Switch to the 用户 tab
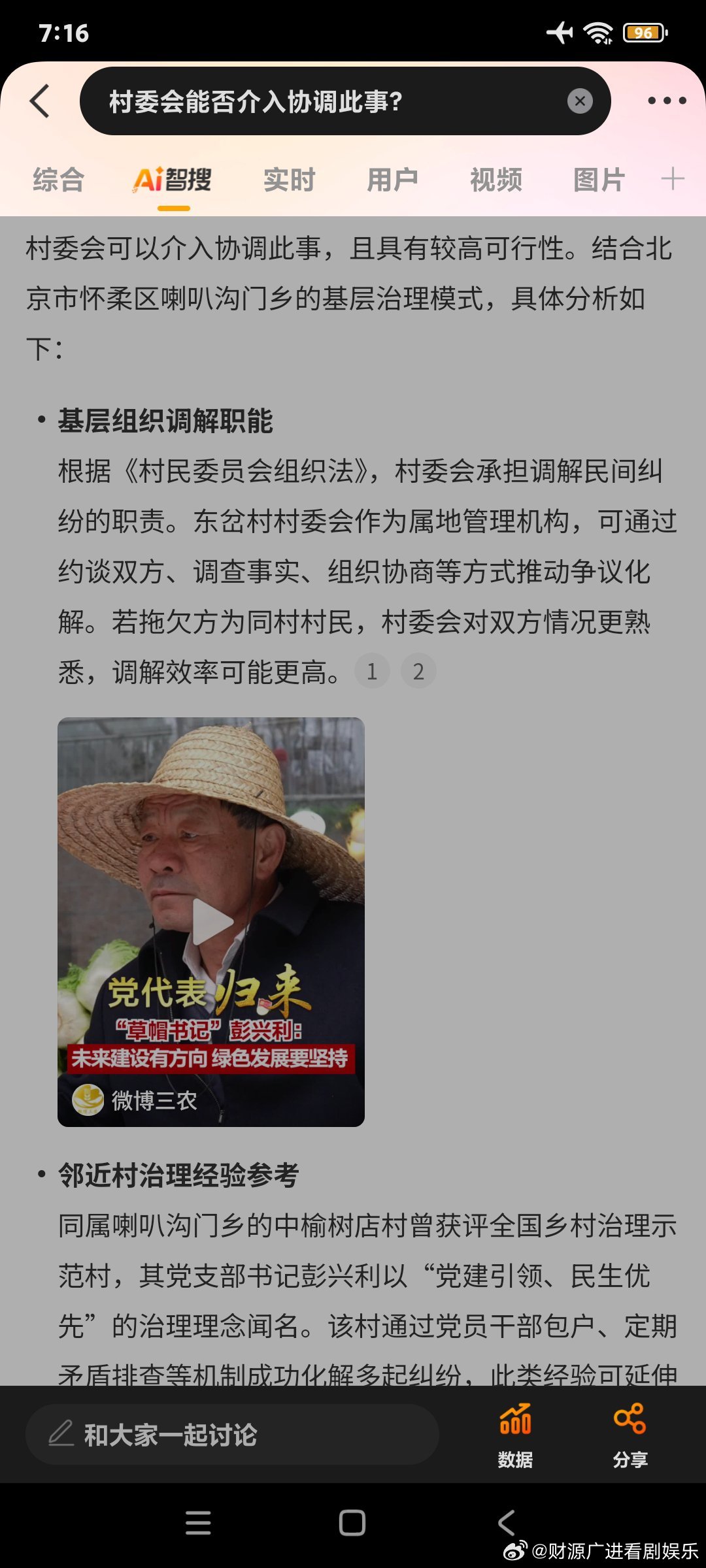 coord(392,180)
